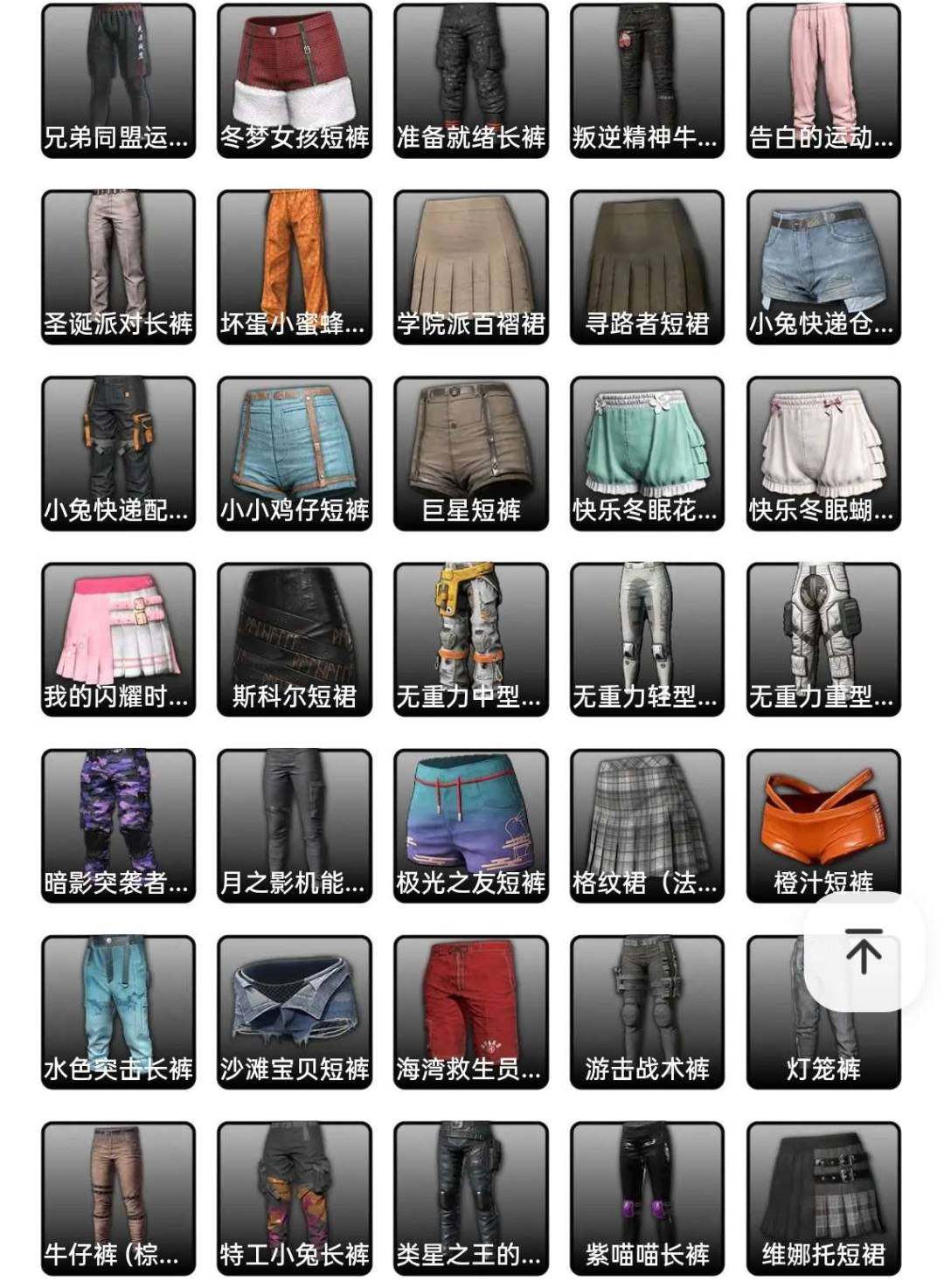The image size is (944, 1288).
Task: Open 极光之友短裤 item
Action: [471, 825]
